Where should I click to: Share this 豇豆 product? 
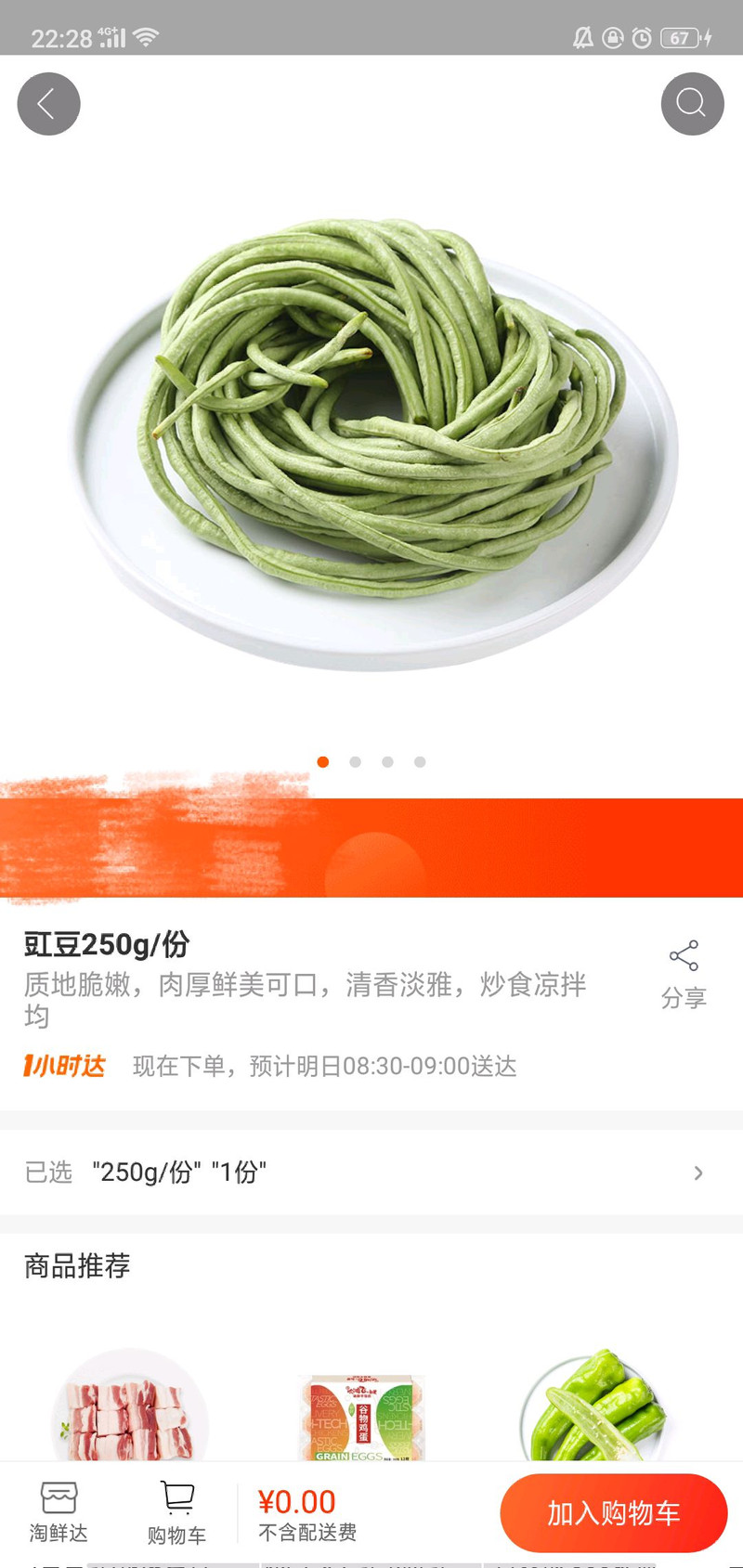click(x=684, y=973)
